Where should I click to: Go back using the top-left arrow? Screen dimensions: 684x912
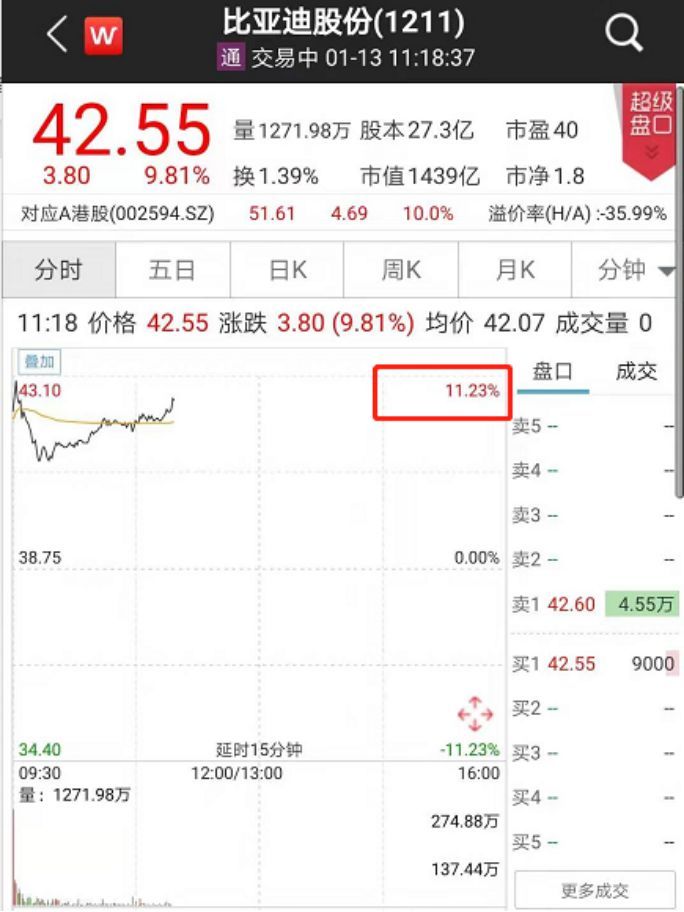(57, 35)
